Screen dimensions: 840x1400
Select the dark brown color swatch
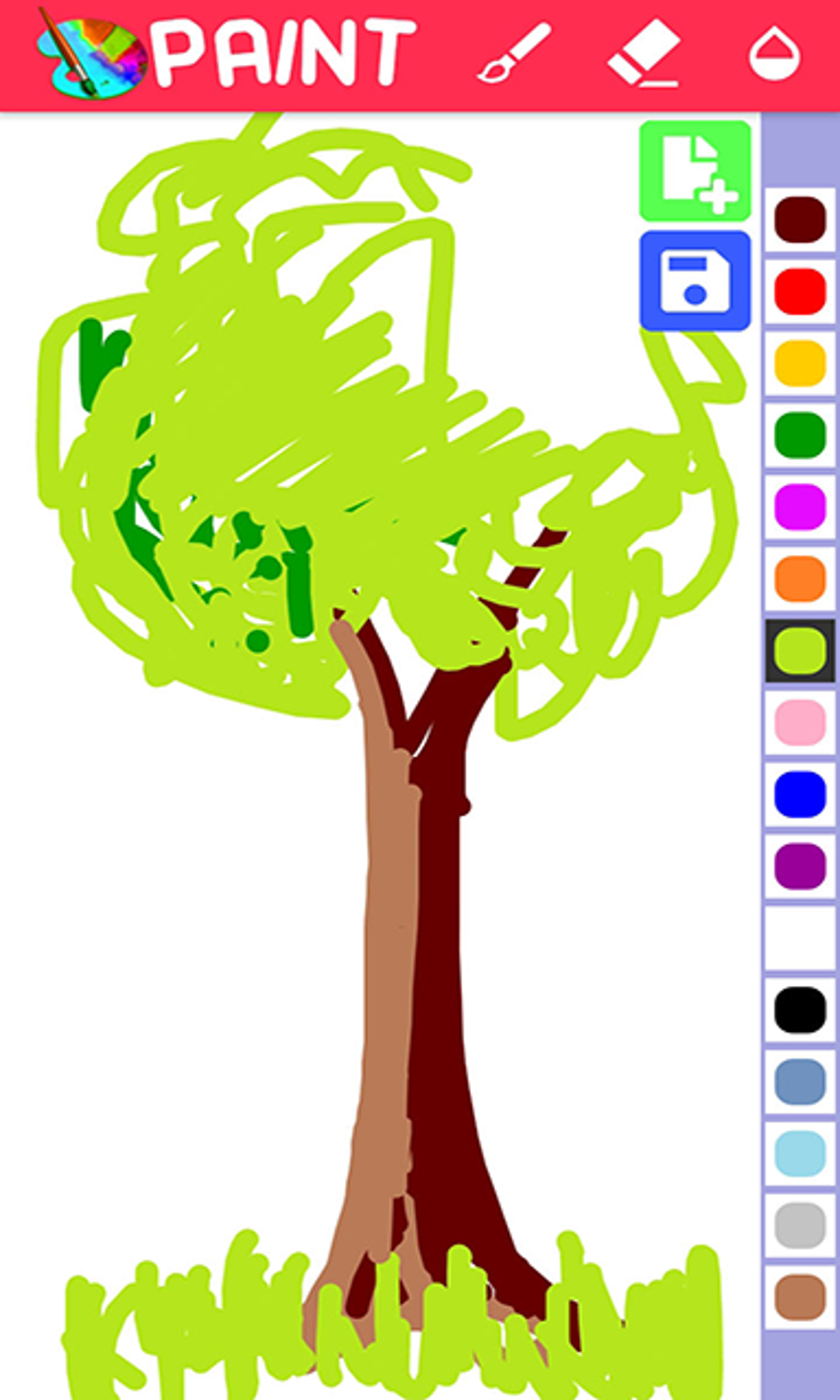click(799, 220)
